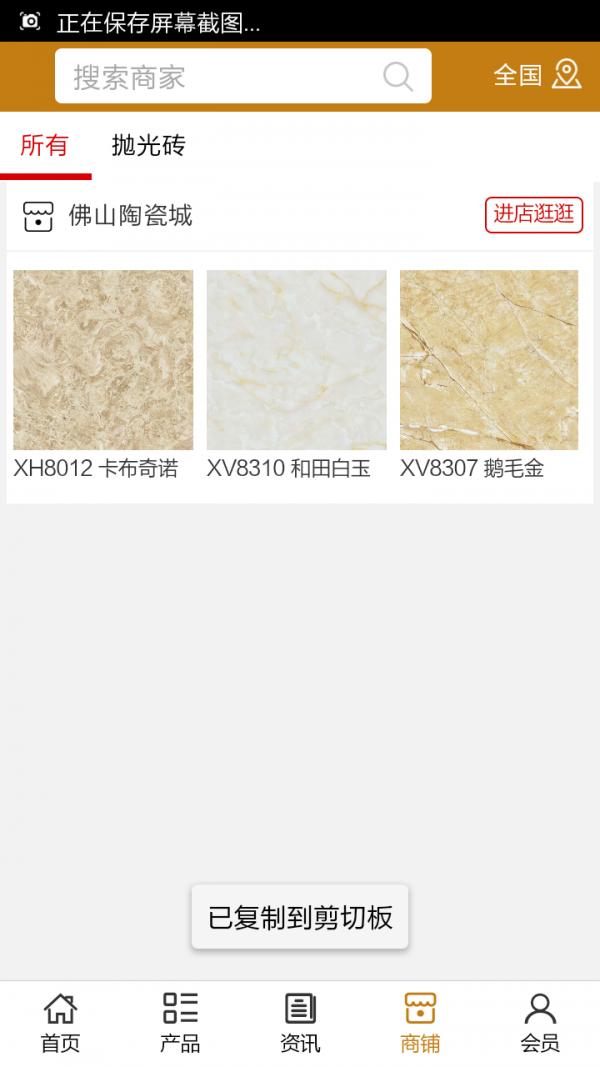Open the 会员 member tab
Screen dimensions: 600x1067
point(540,1023)
